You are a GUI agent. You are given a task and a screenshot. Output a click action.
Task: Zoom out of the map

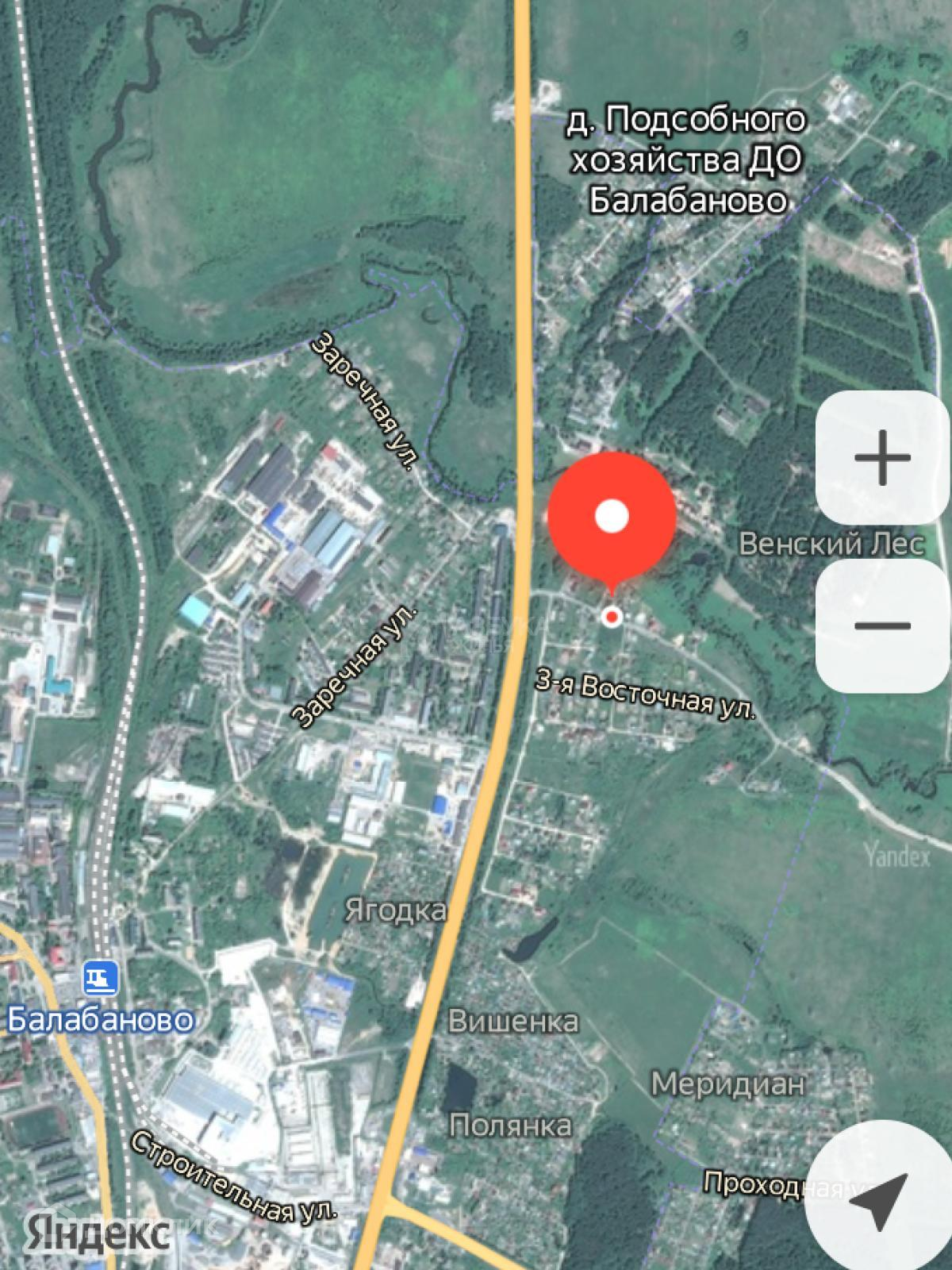[882, 625]
